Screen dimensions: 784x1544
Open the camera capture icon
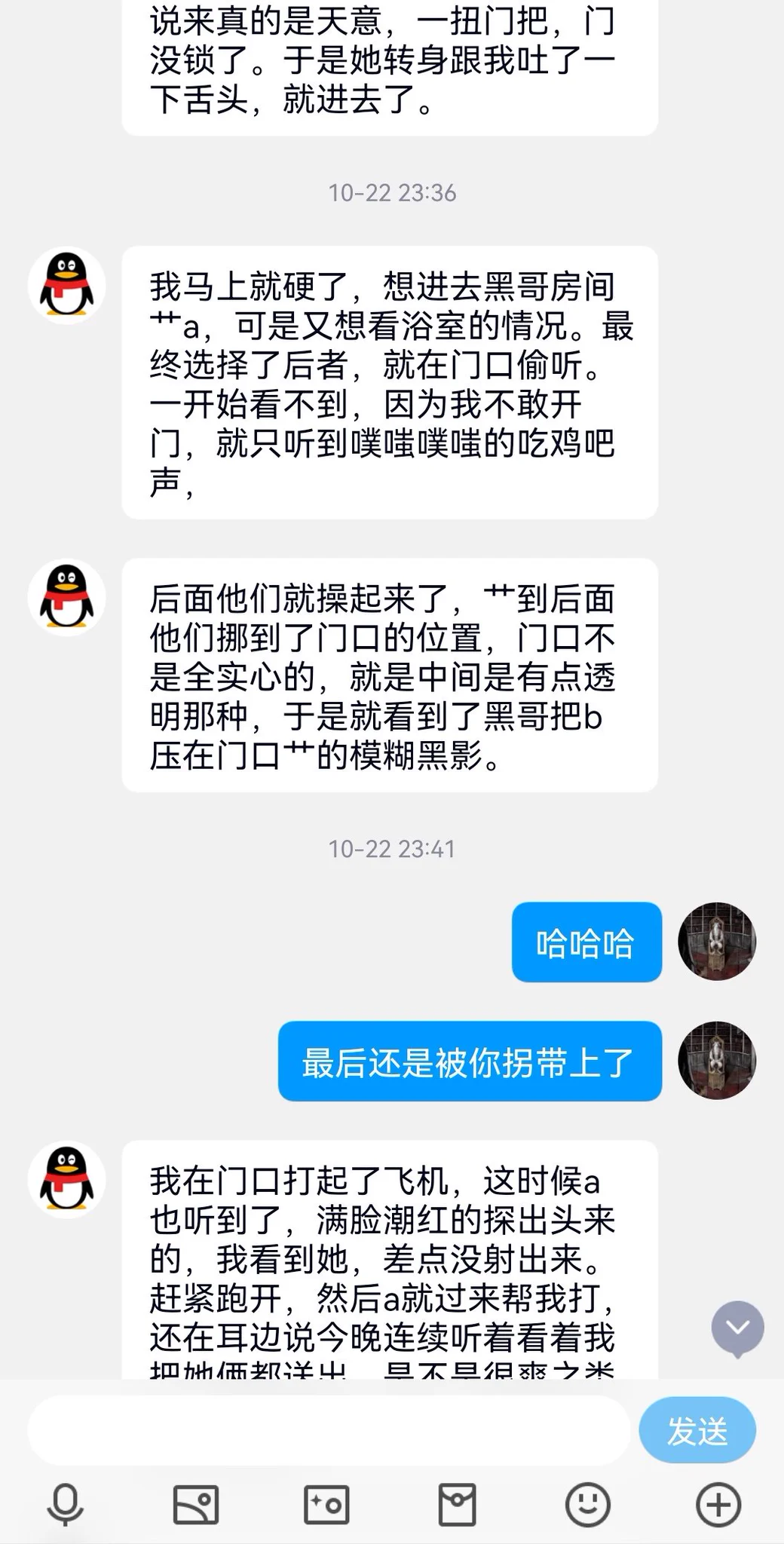point(326,1505)
